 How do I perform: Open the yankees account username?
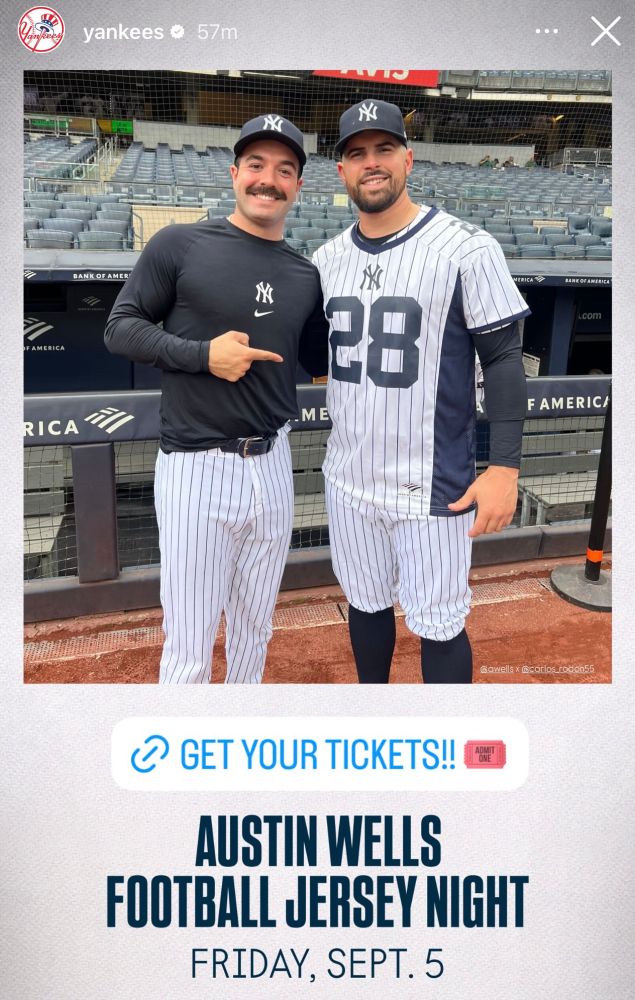tap(123, 32)
